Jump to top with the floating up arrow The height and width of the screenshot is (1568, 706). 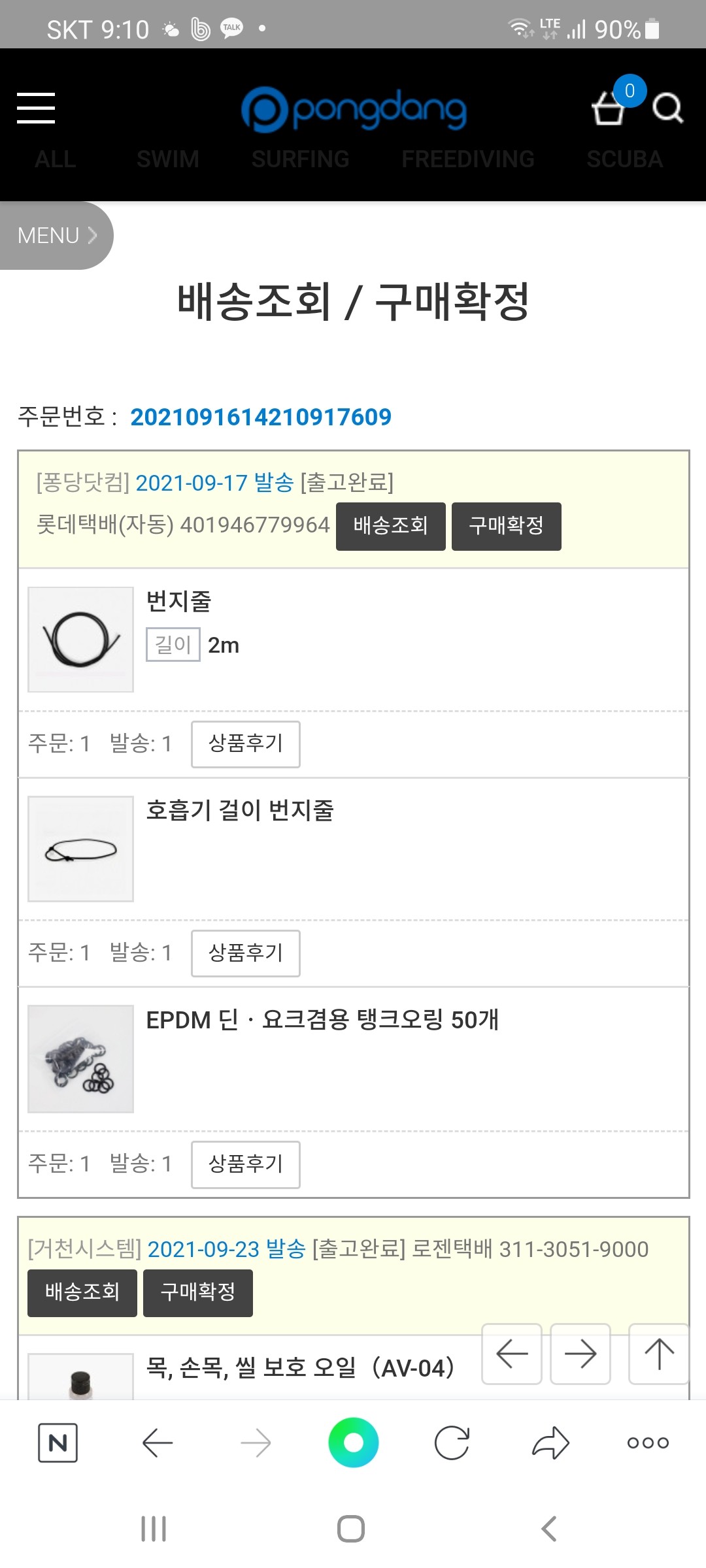pos(658,1354)
